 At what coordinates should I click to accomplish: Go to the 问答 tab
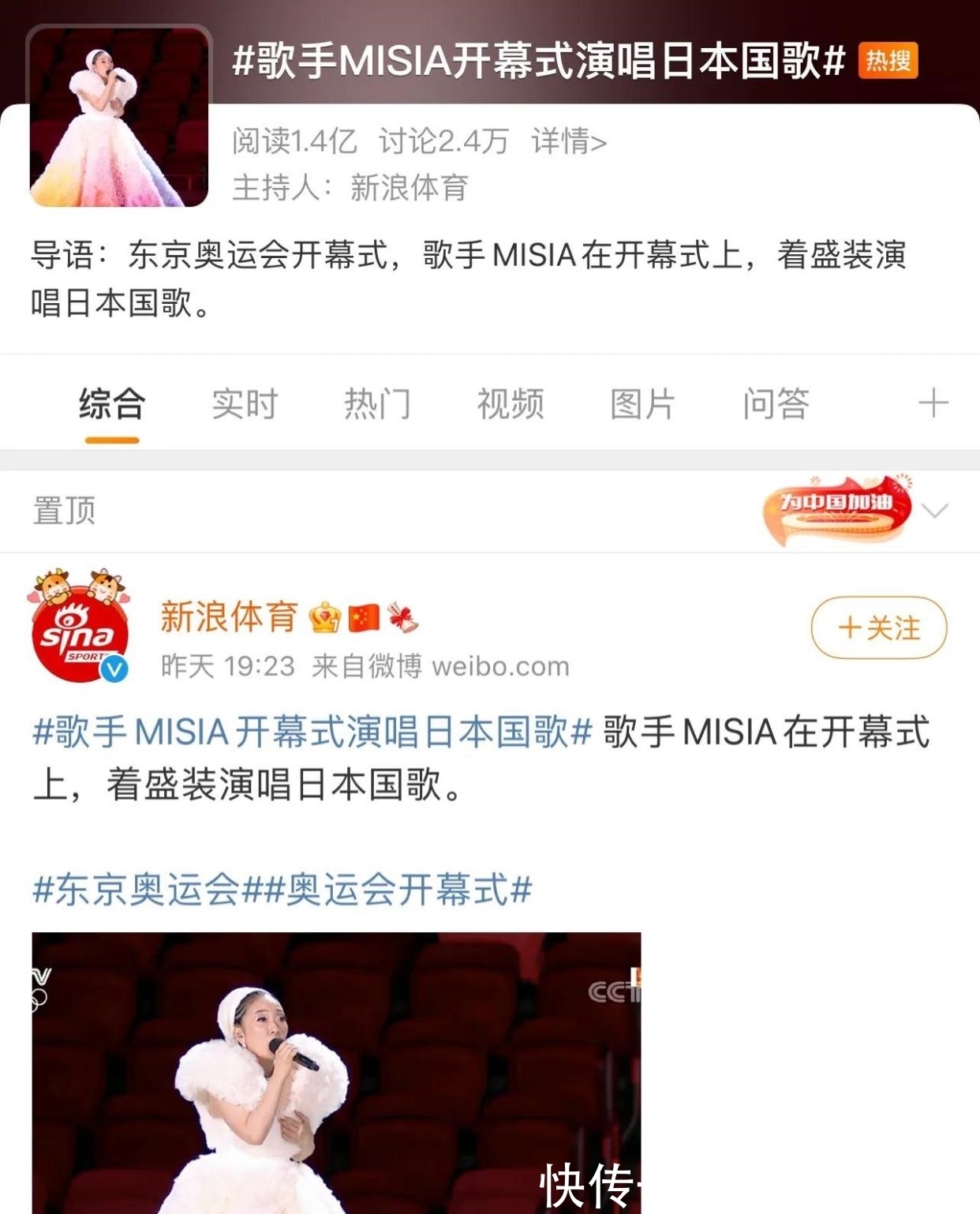[x=776, y=404]
